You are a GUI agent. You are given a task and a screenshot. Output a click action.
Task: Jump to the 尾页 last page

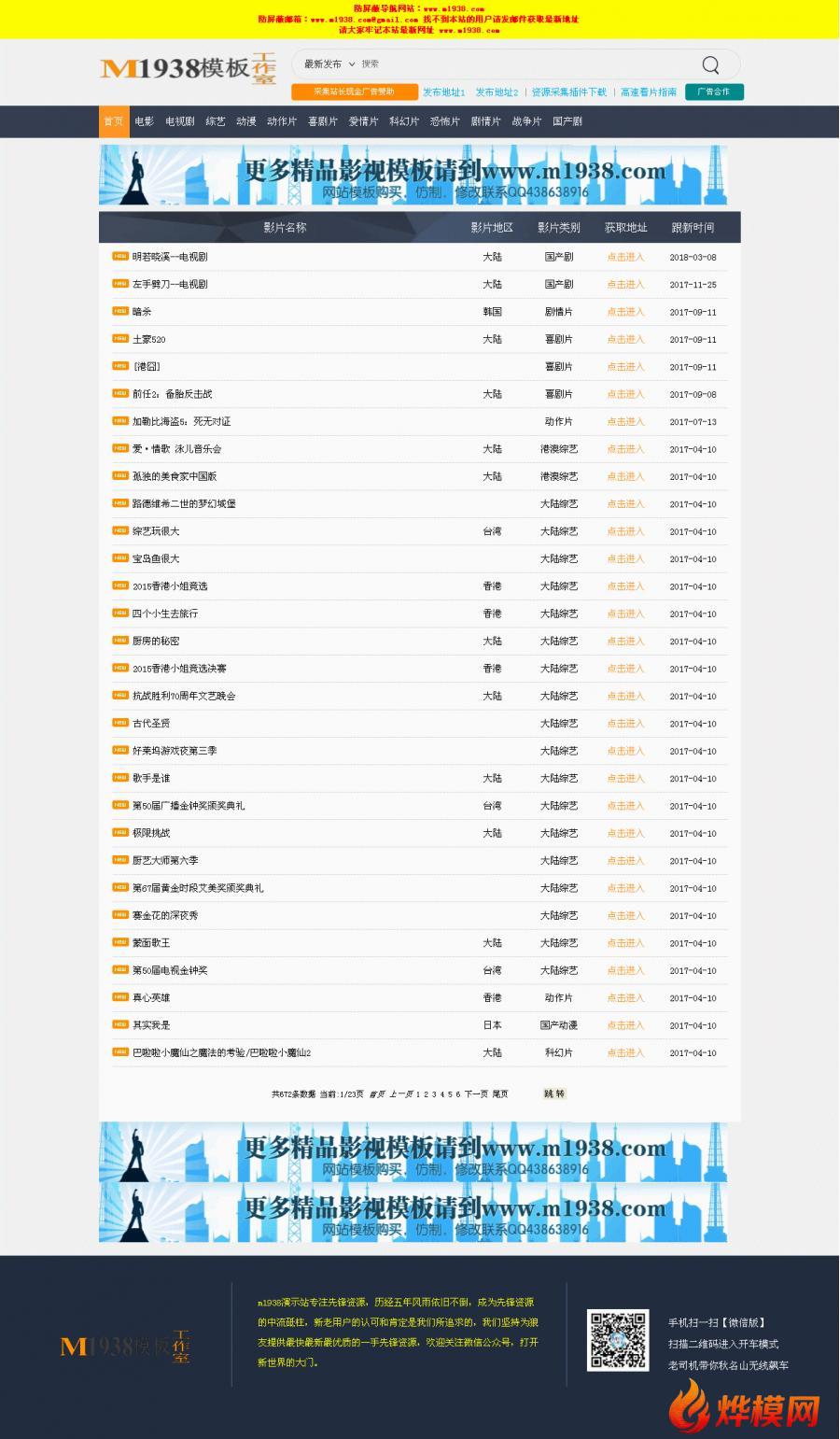coord(500,1094)
